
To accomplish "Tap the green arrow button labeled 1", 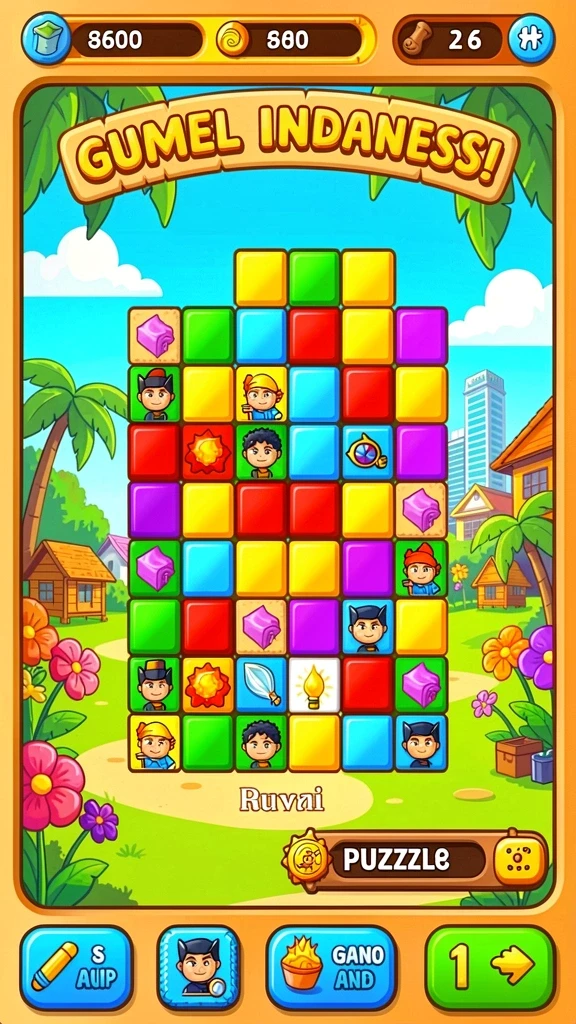I will [x=490, y=967].
